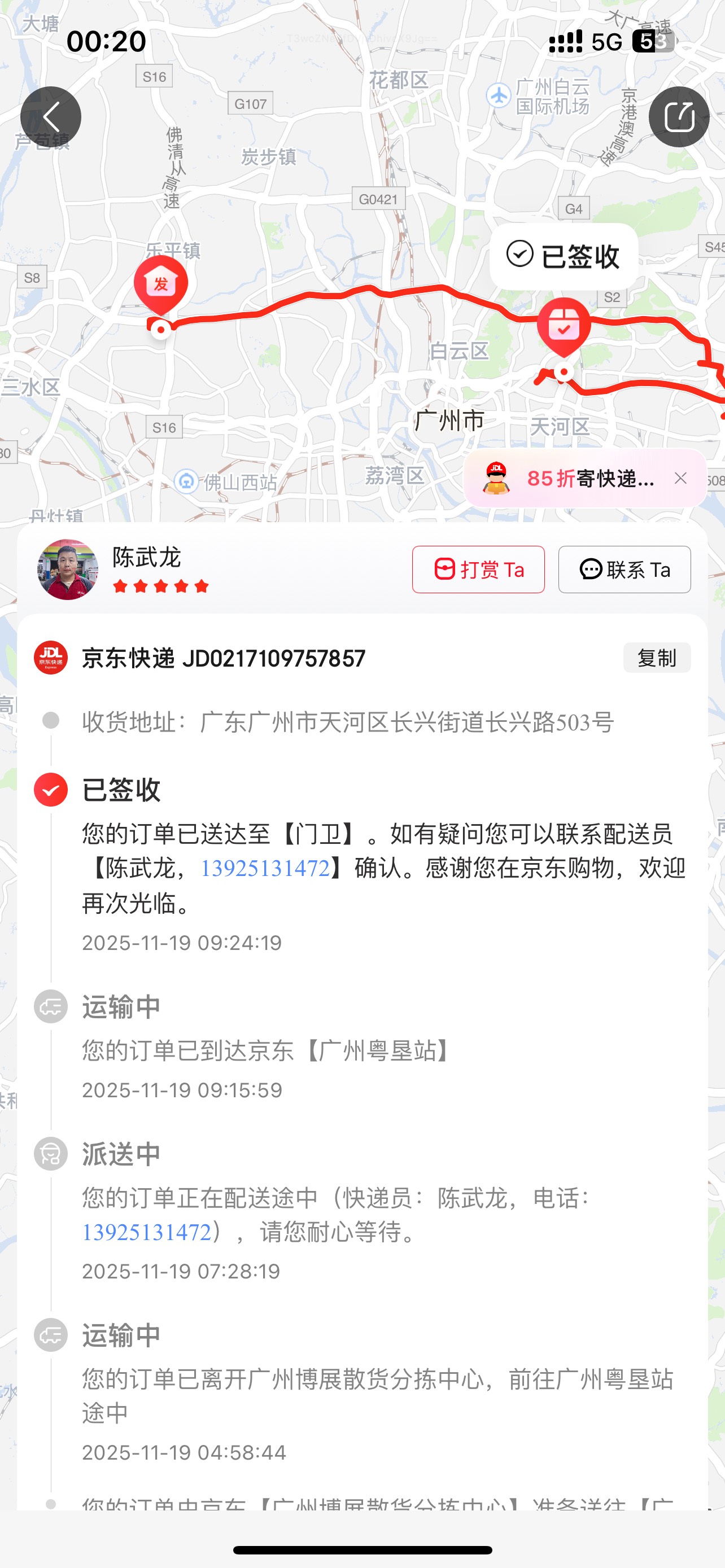This screenshot has width=725, height=1568.
Task: Share this delivery tracking page
Action: pyautogui.click(x=679, y=117)
